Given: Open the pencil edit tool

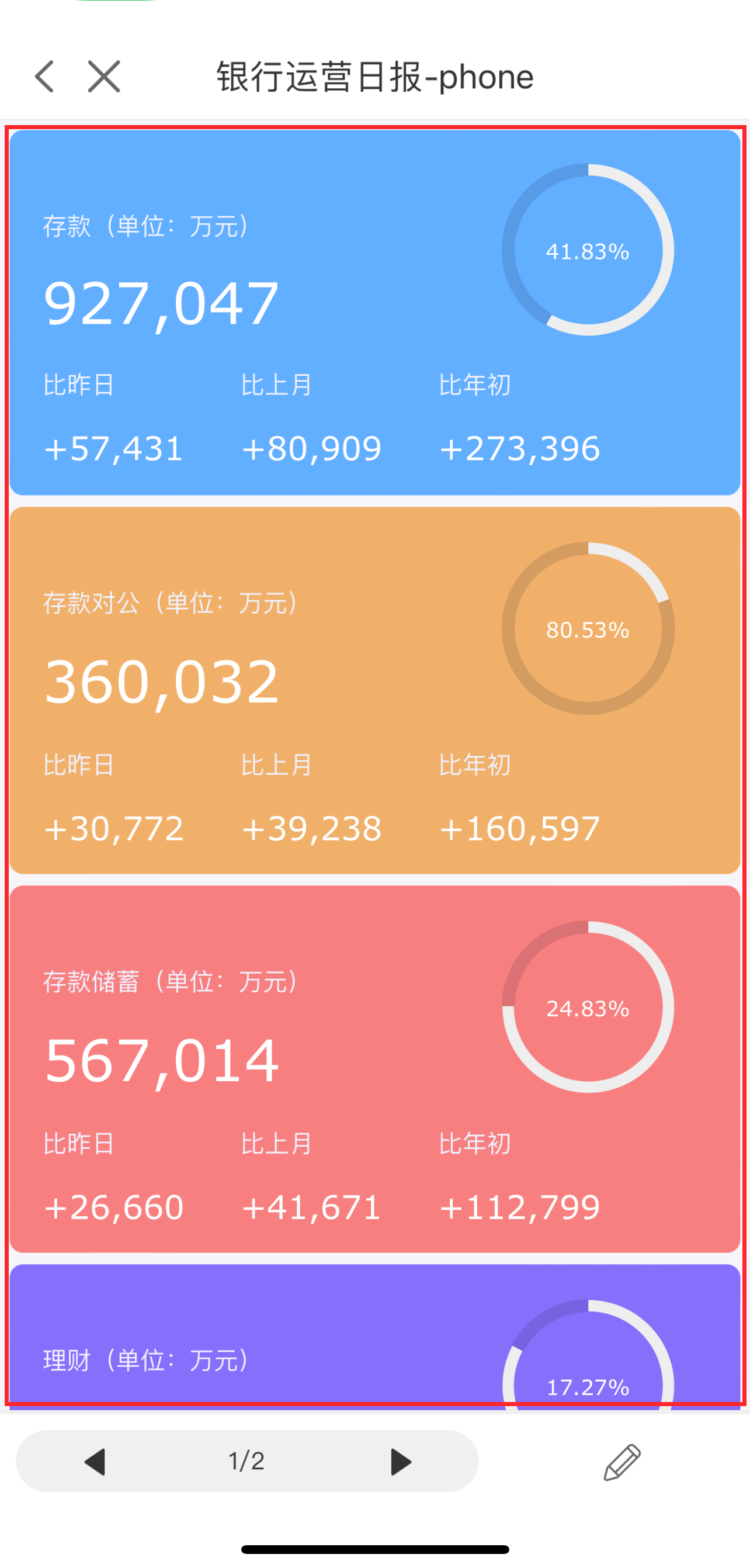Looking at the screenshot, I should click(x=621, y=1462).
